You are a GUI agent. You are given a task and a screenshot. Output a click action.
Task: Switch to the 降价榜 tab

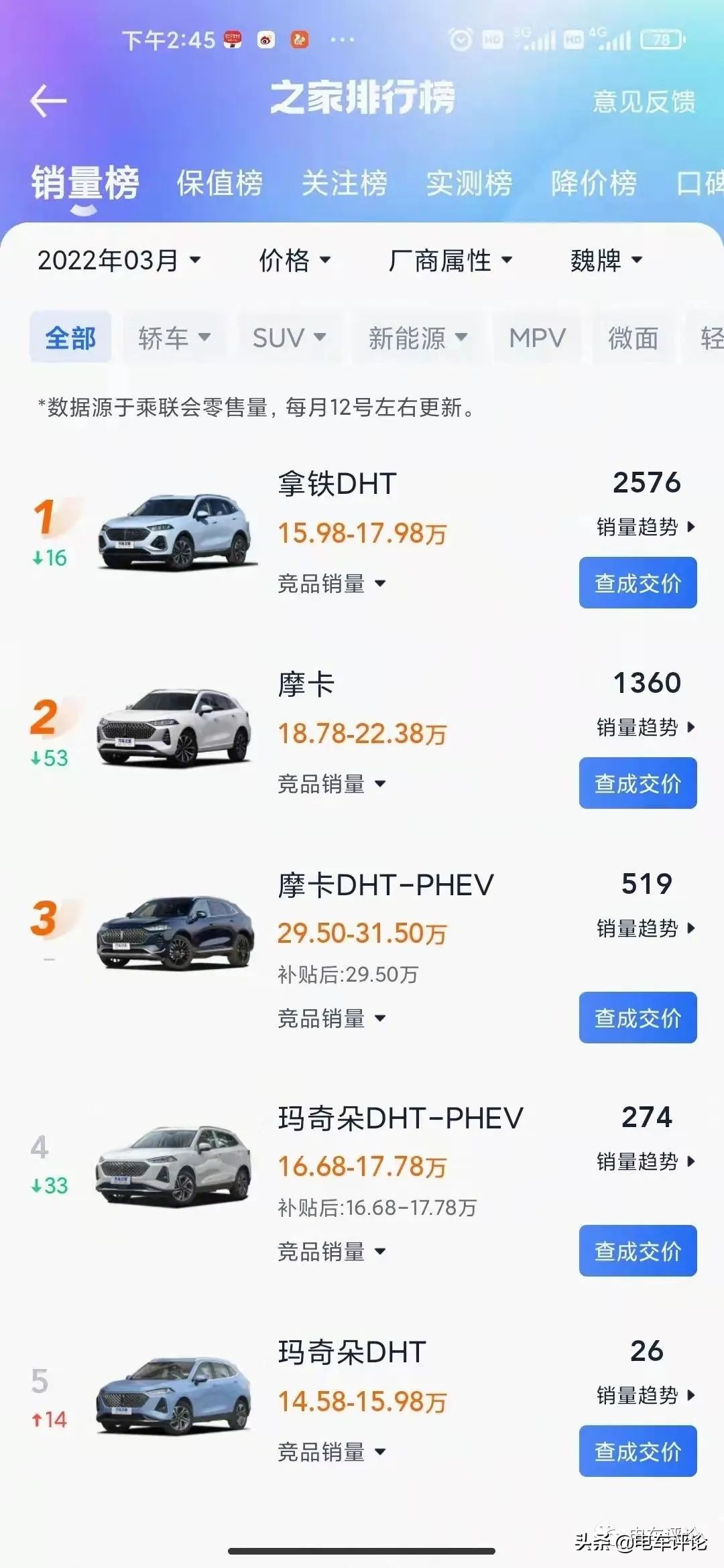pyautogui.click(x=593, y=184)
